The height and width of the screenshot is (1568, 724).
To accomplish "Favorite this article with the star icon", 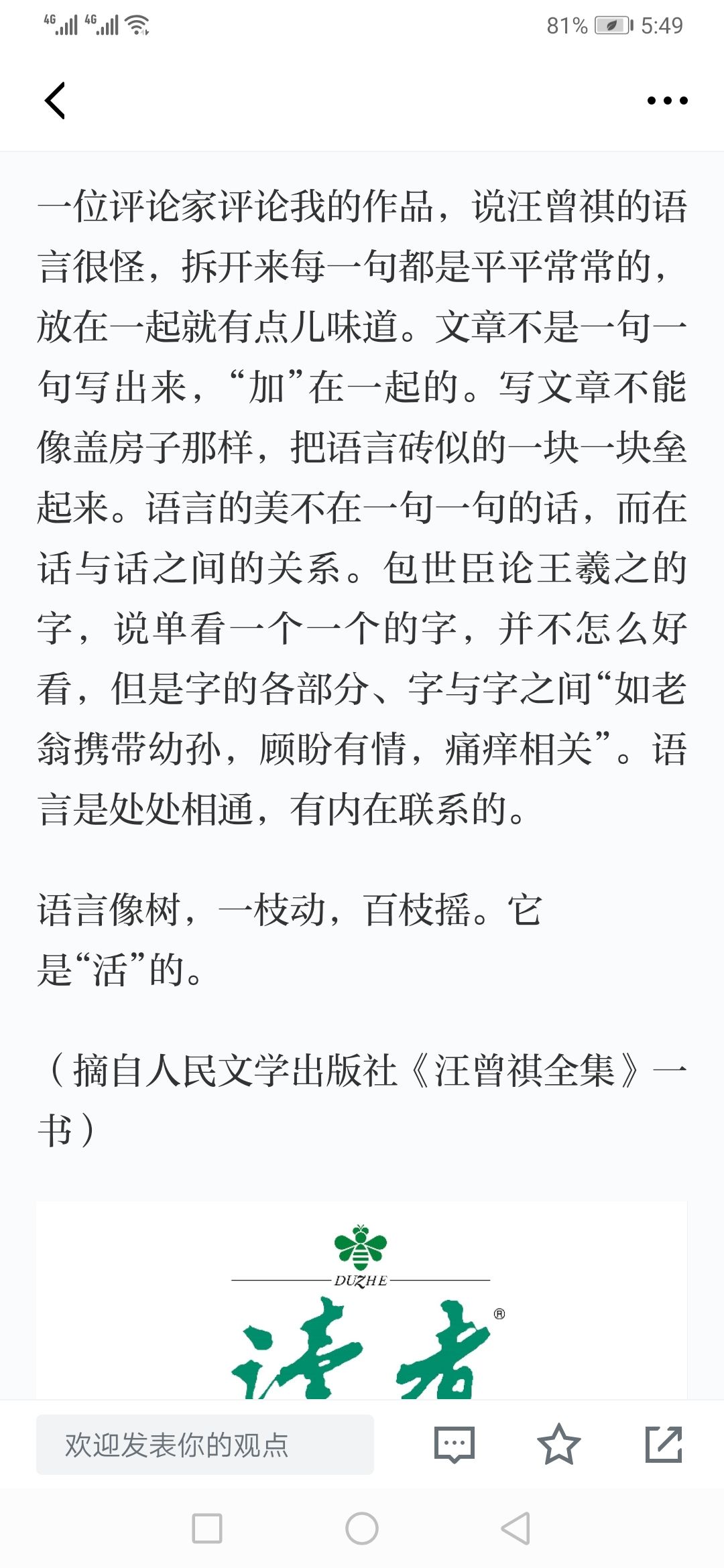I will [558, 1445].
